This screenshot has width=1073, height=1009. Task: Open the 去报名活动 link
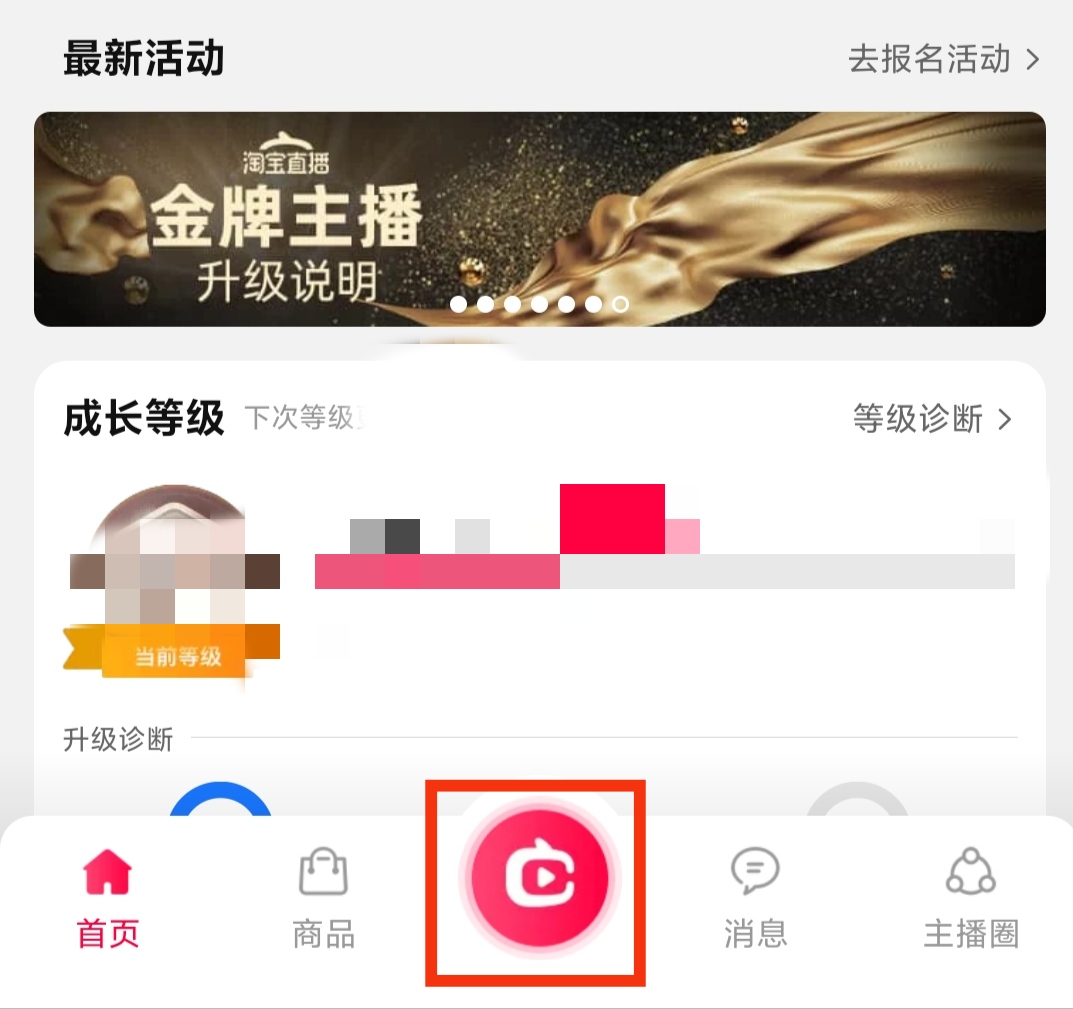(x=943, y=59)
